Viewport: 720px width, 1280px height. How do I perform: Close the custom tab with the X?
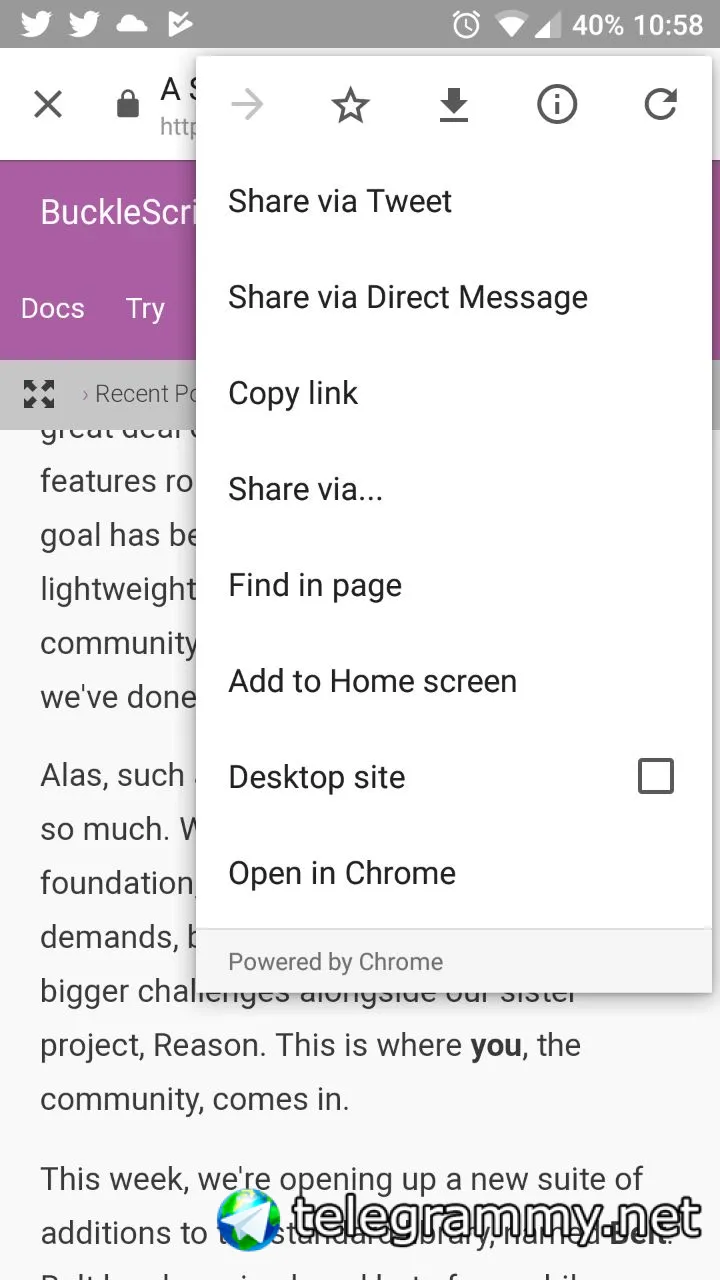coord(48,104)
